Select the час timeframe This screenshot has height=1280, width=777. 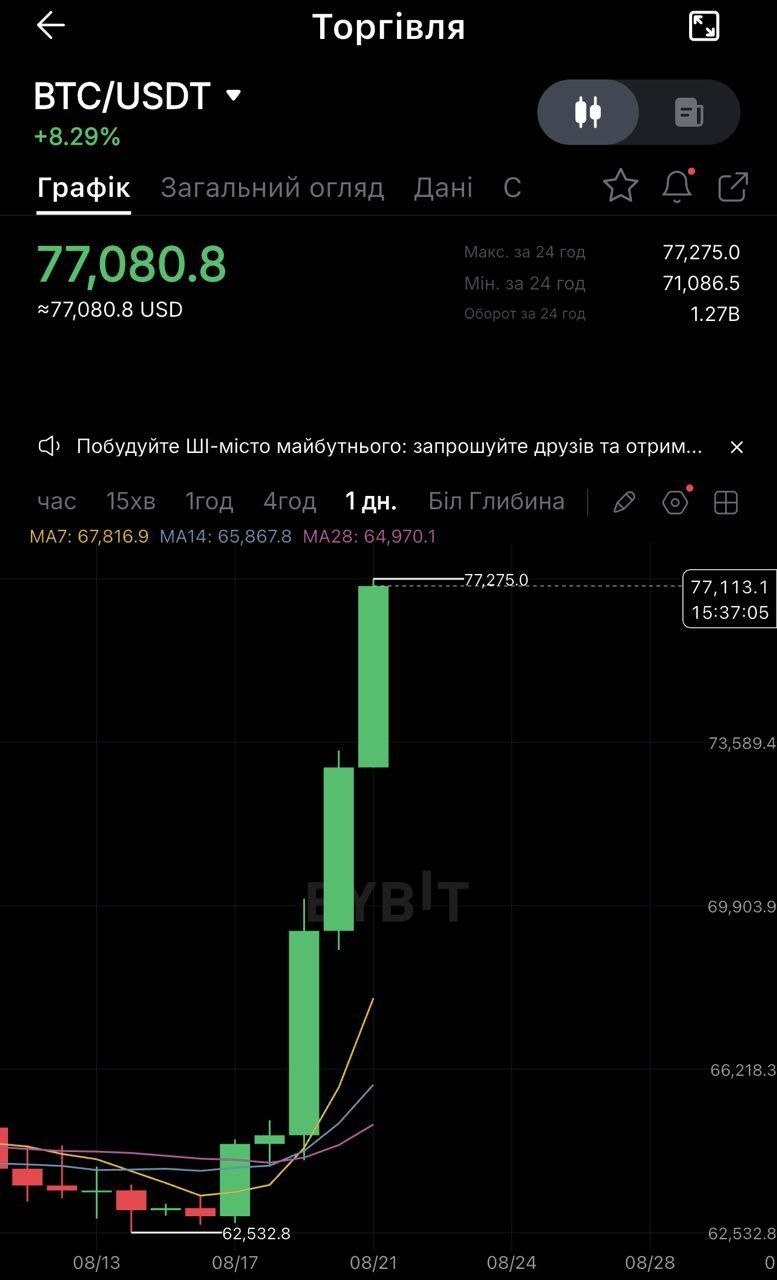[x=57, y=501]
